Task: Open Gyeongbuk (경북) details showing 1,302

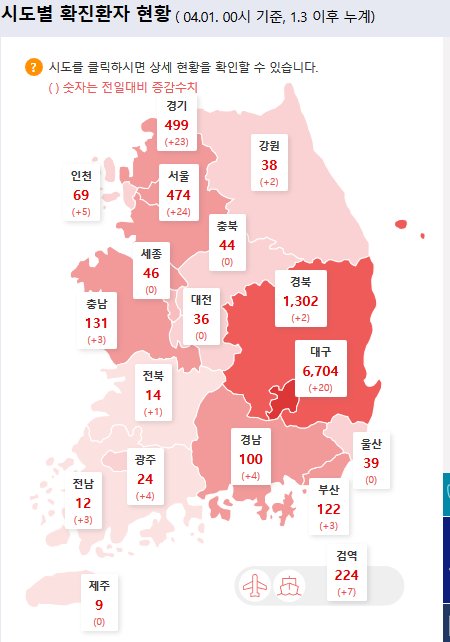Action: [301, 298]
